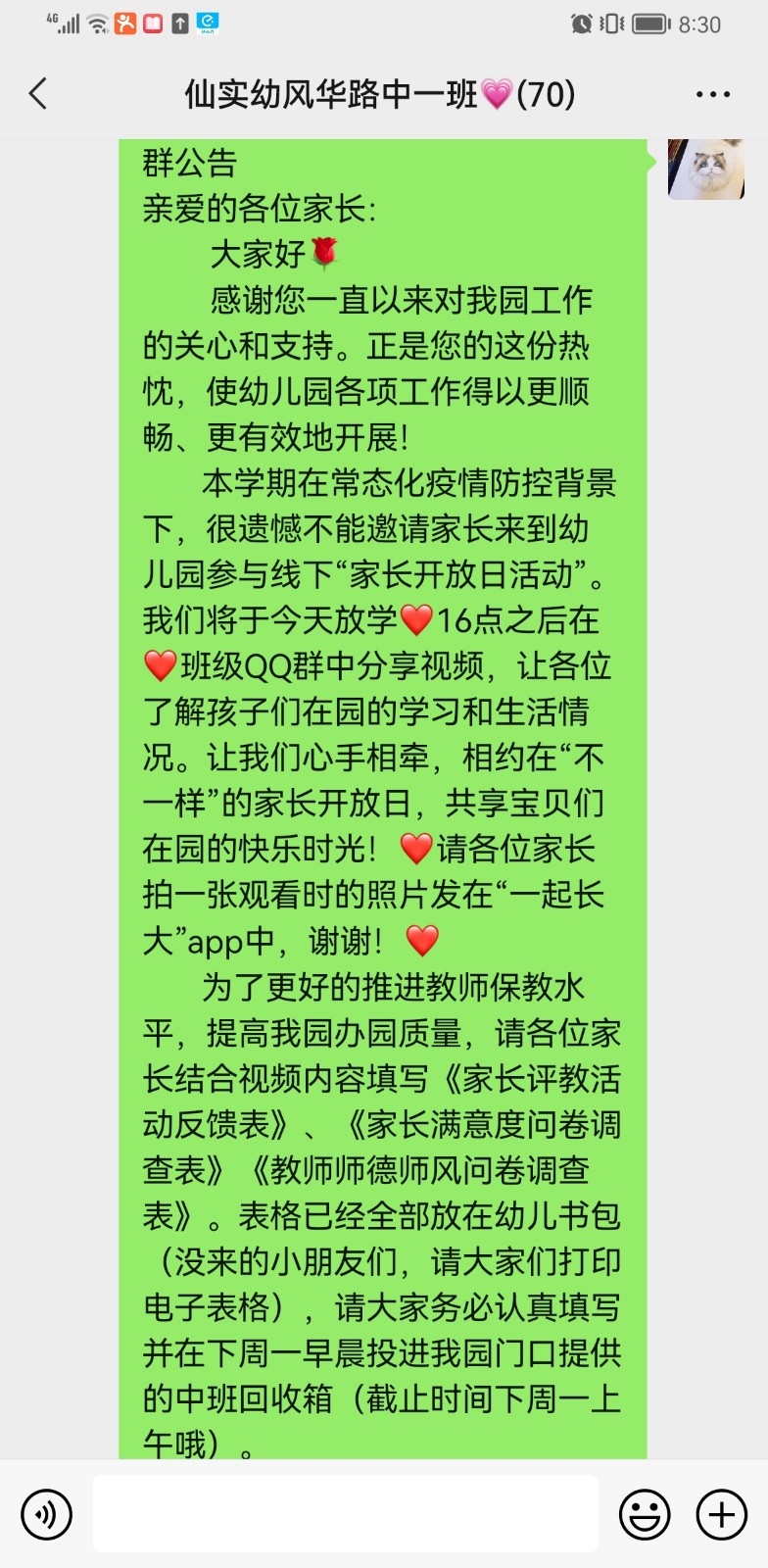Open the plus attachment menu
768x1568 pixels.
click(721, 1514)
